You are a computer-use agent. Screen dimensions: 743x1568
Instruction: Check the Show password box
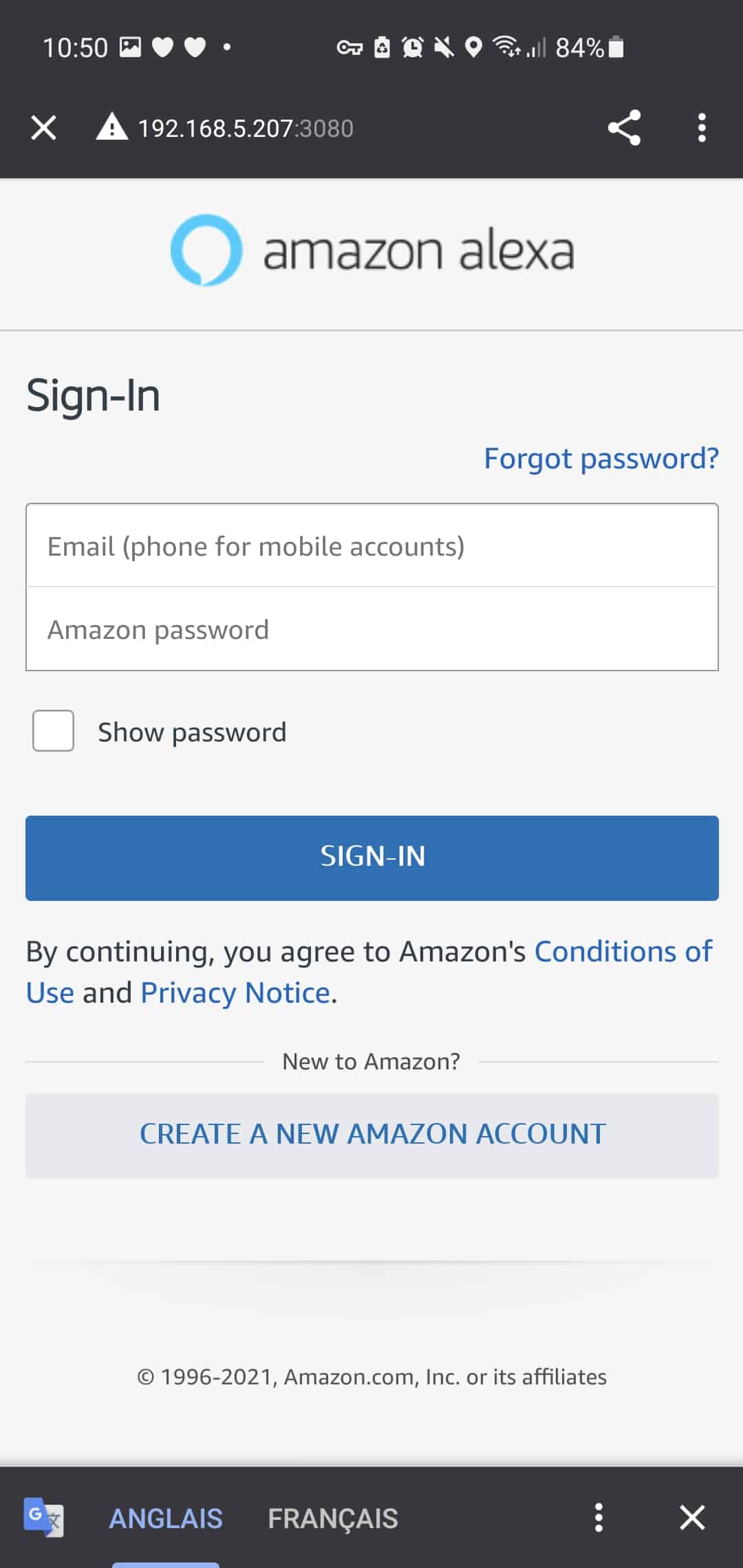tap(54, 731)
